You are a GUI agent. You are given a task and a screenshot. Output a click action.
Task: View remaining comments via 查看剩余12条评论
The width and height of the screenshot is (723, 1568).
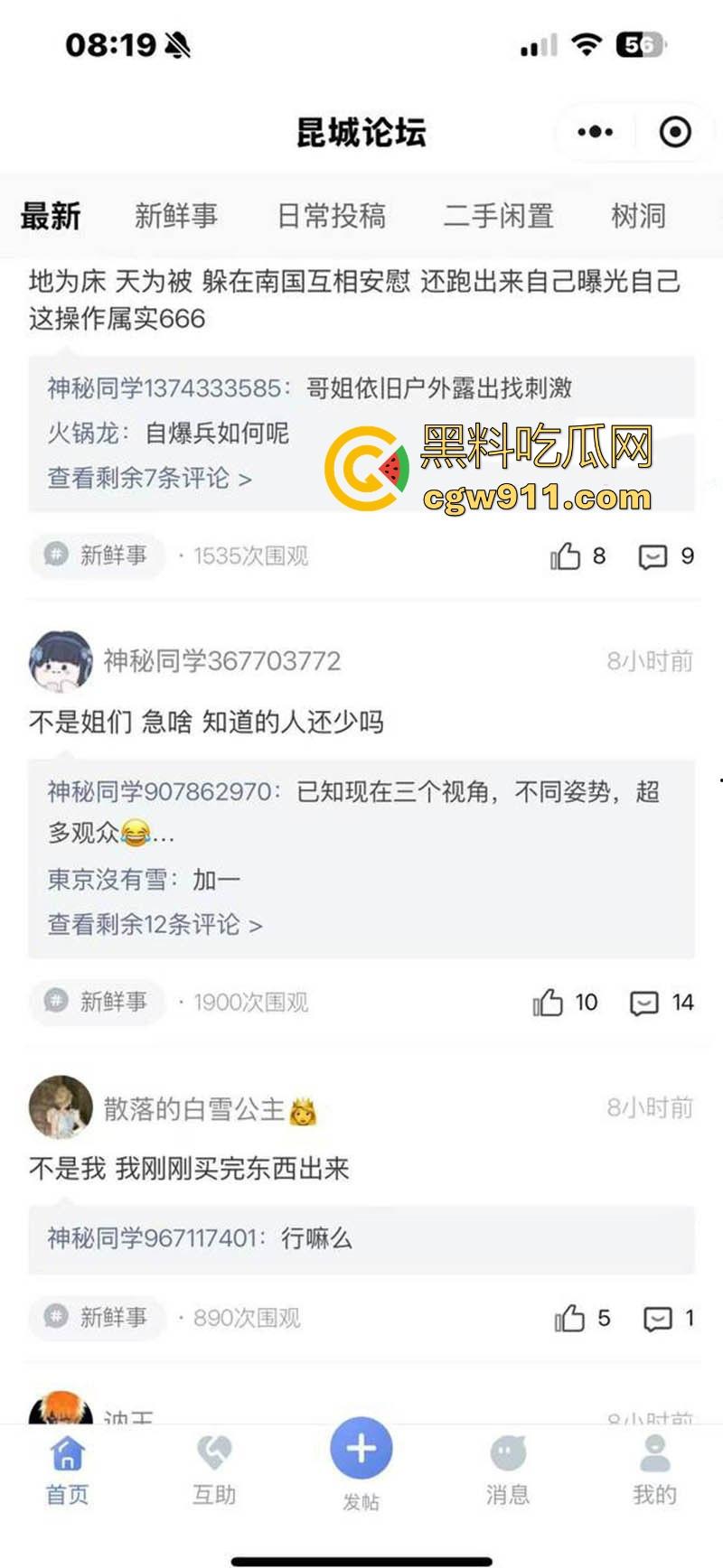point(155,924)
